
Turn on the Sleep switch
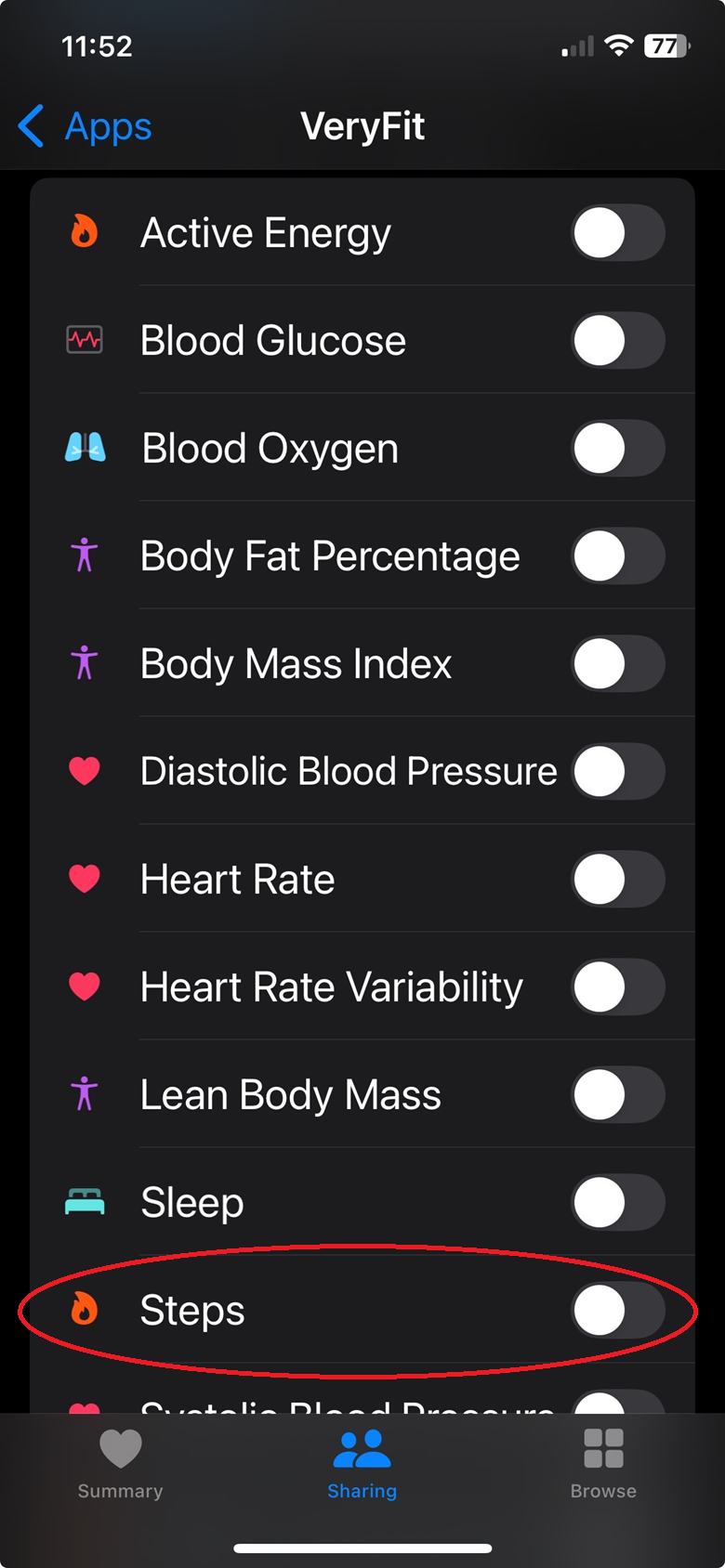click(x=618, y=1203)
